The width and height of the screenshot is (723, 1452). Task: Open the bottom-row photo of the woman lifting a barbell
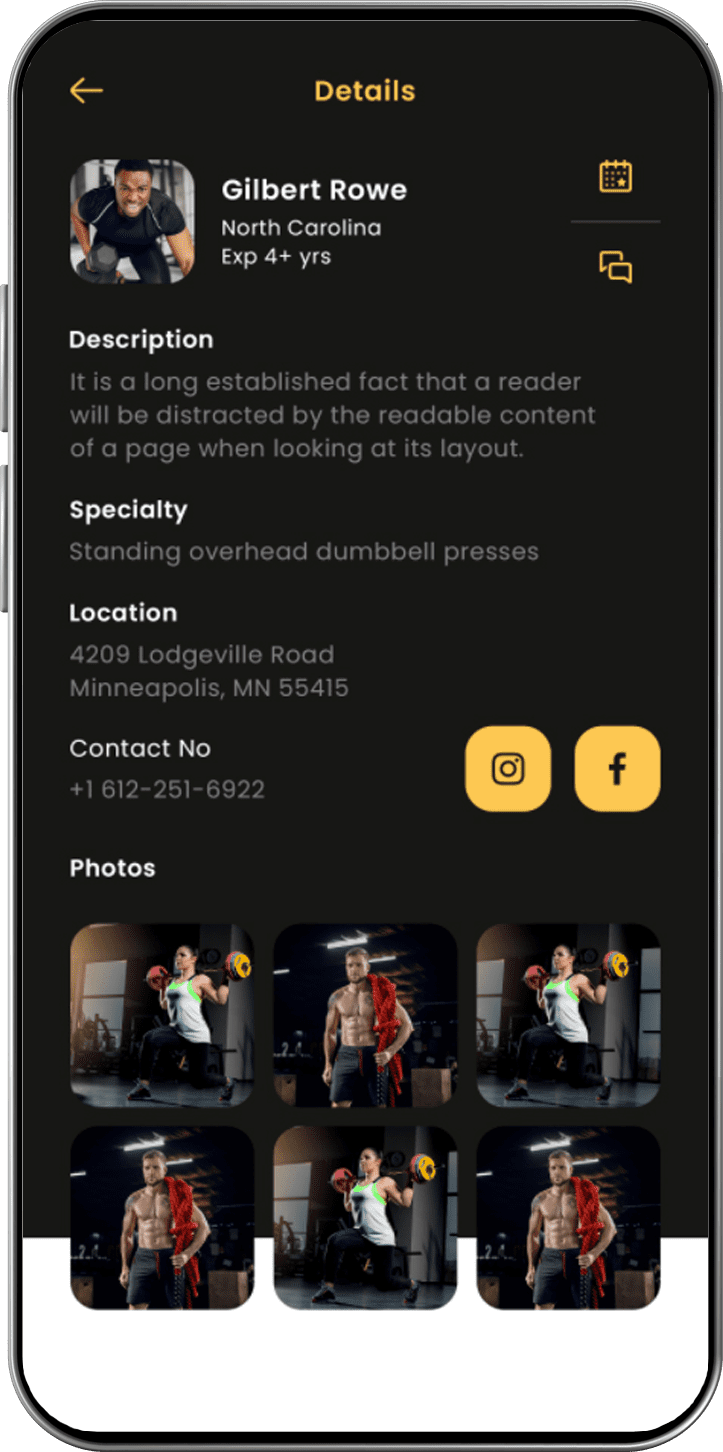coord(365,1217)
